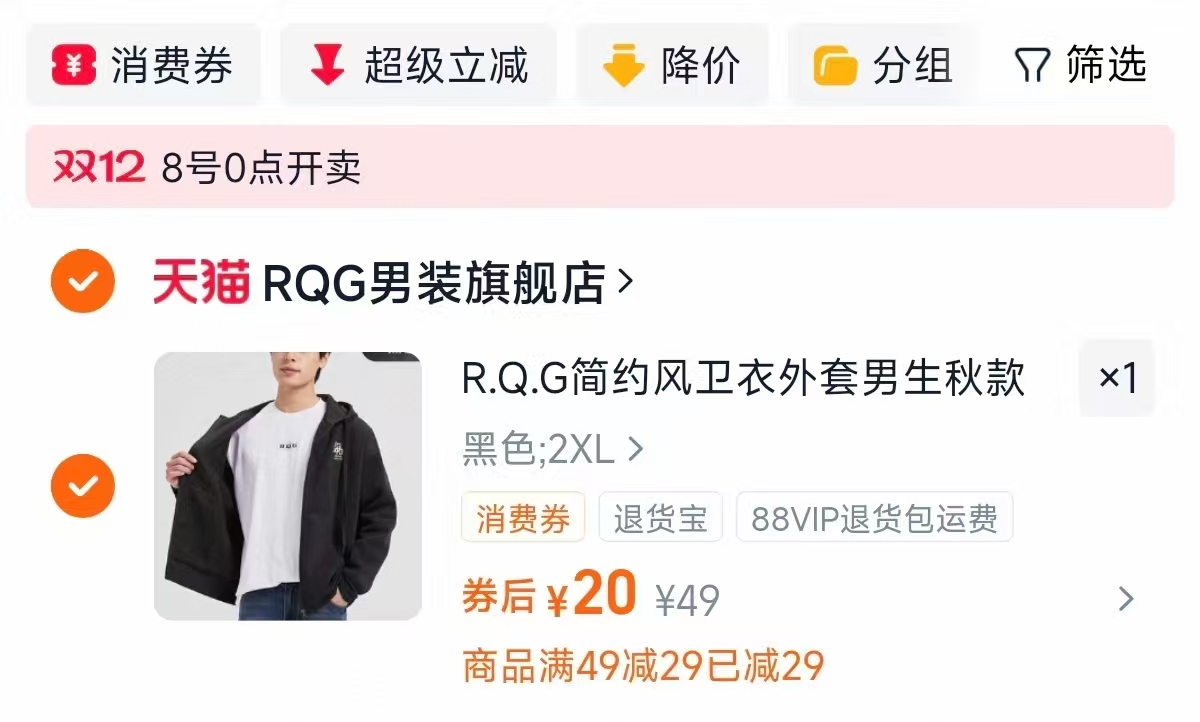This screenshot has width=1200, height=722.
Task: Expand the 券后 ¥20 price details
Action: point(1126,599)
